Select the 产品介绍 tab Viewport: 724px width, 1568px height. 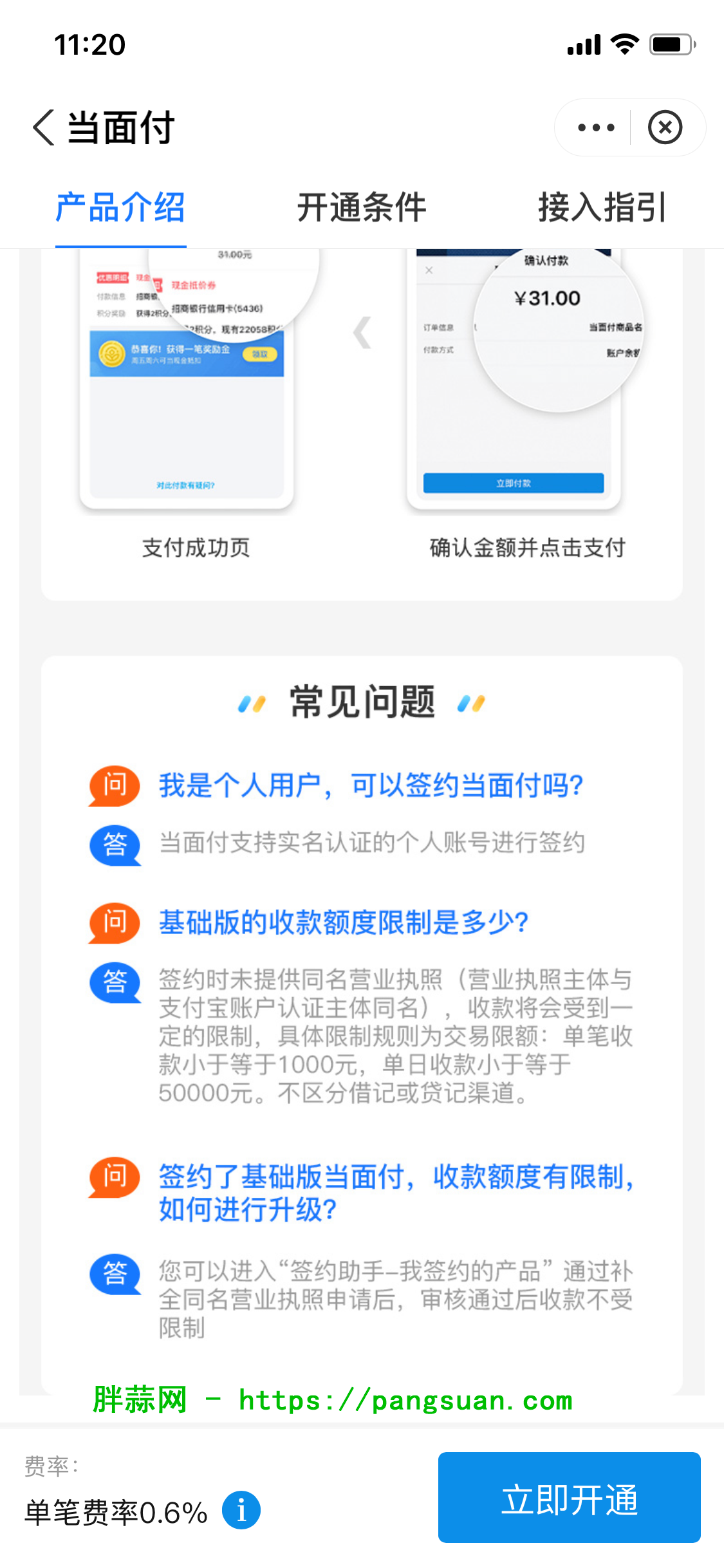tap(120, 208)
